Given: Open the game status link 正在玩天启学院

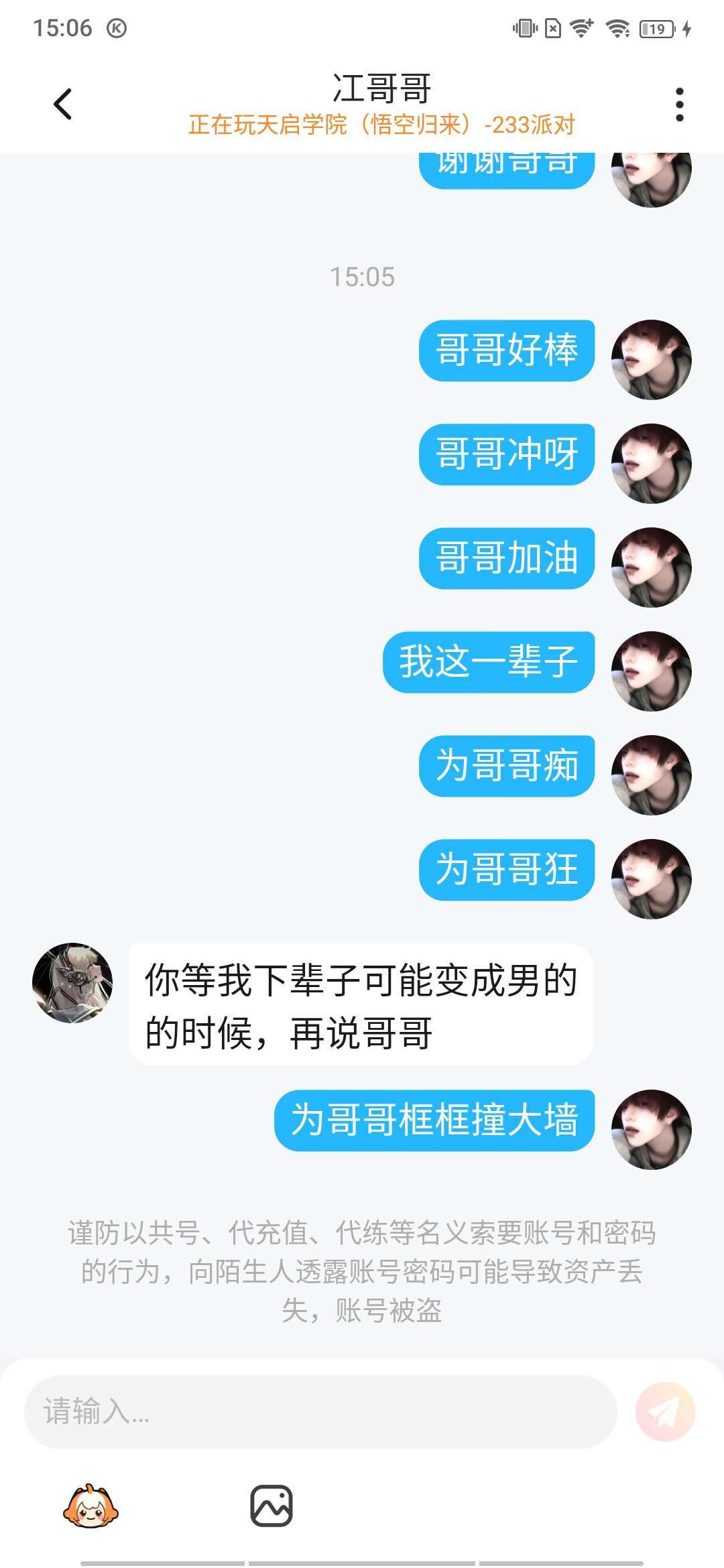Looking at the screenshot, I should (381, 125).
